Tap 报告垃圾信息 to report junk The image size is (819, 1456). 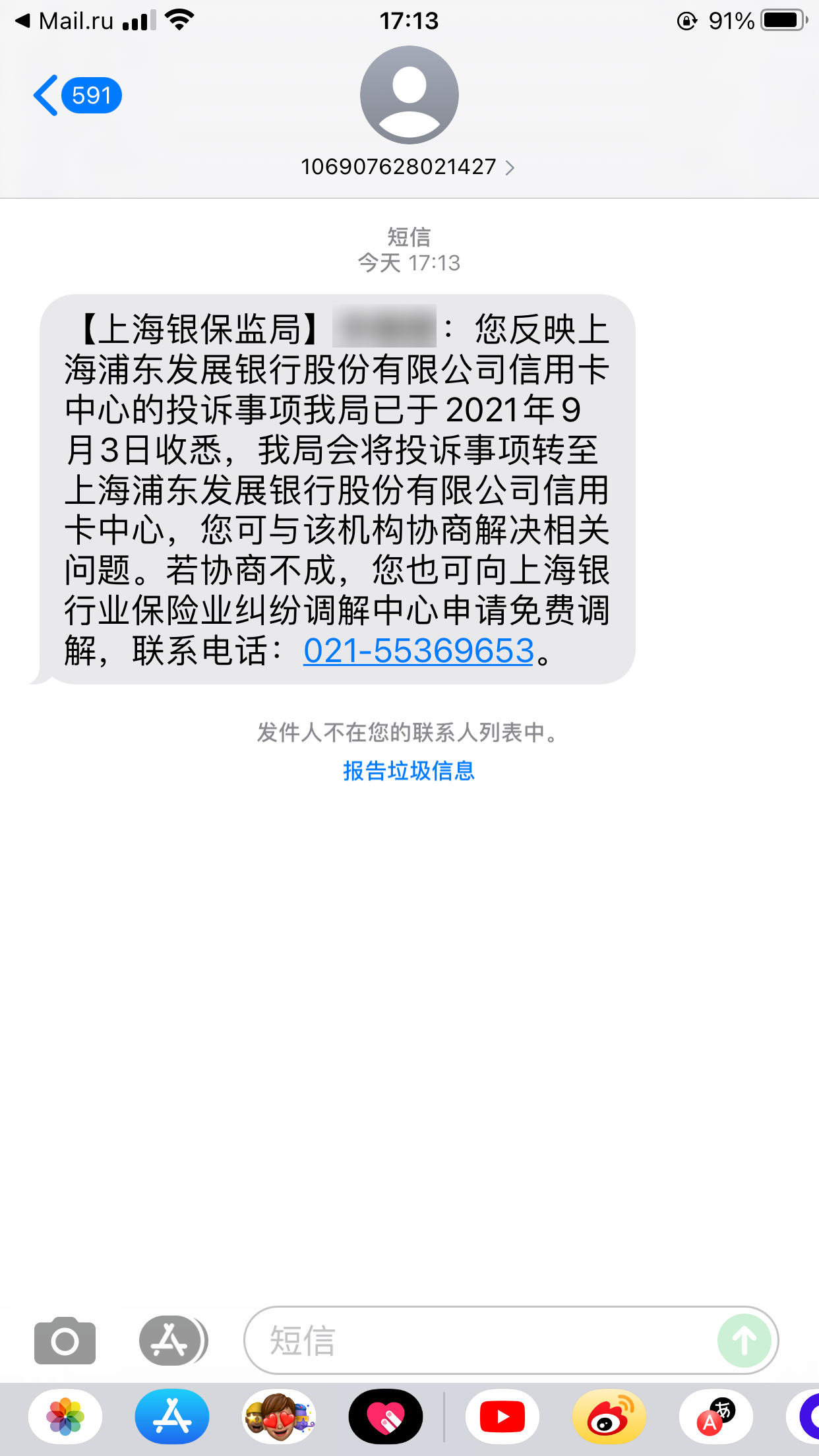[409, 770]
